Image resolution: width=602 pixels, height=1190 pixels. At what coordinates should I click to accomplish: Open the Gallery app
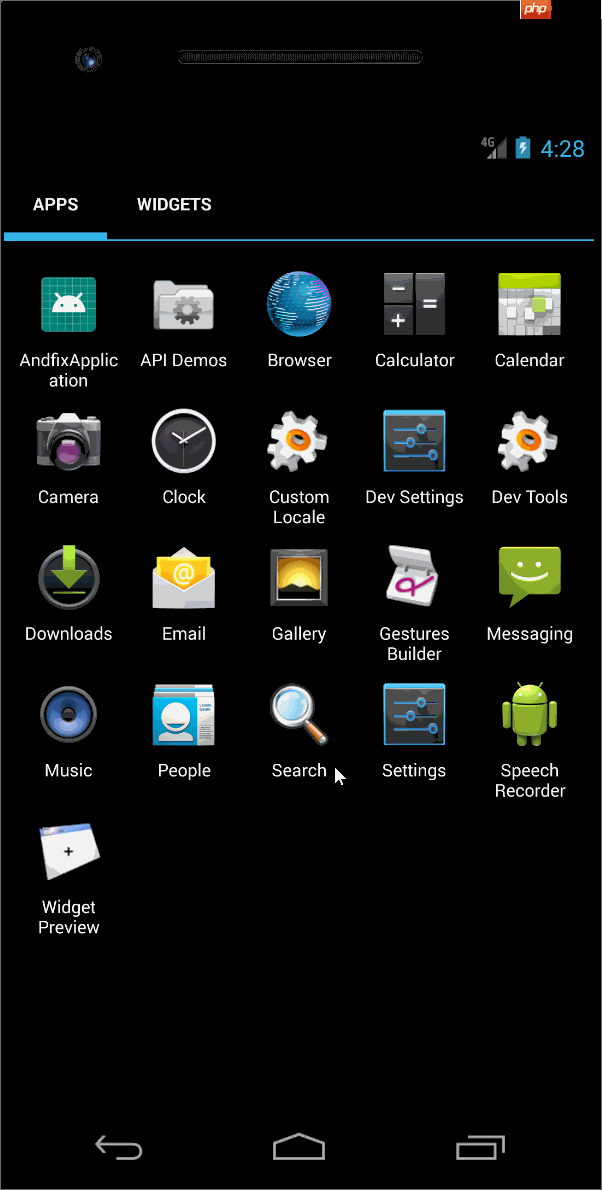click(299, 579)
